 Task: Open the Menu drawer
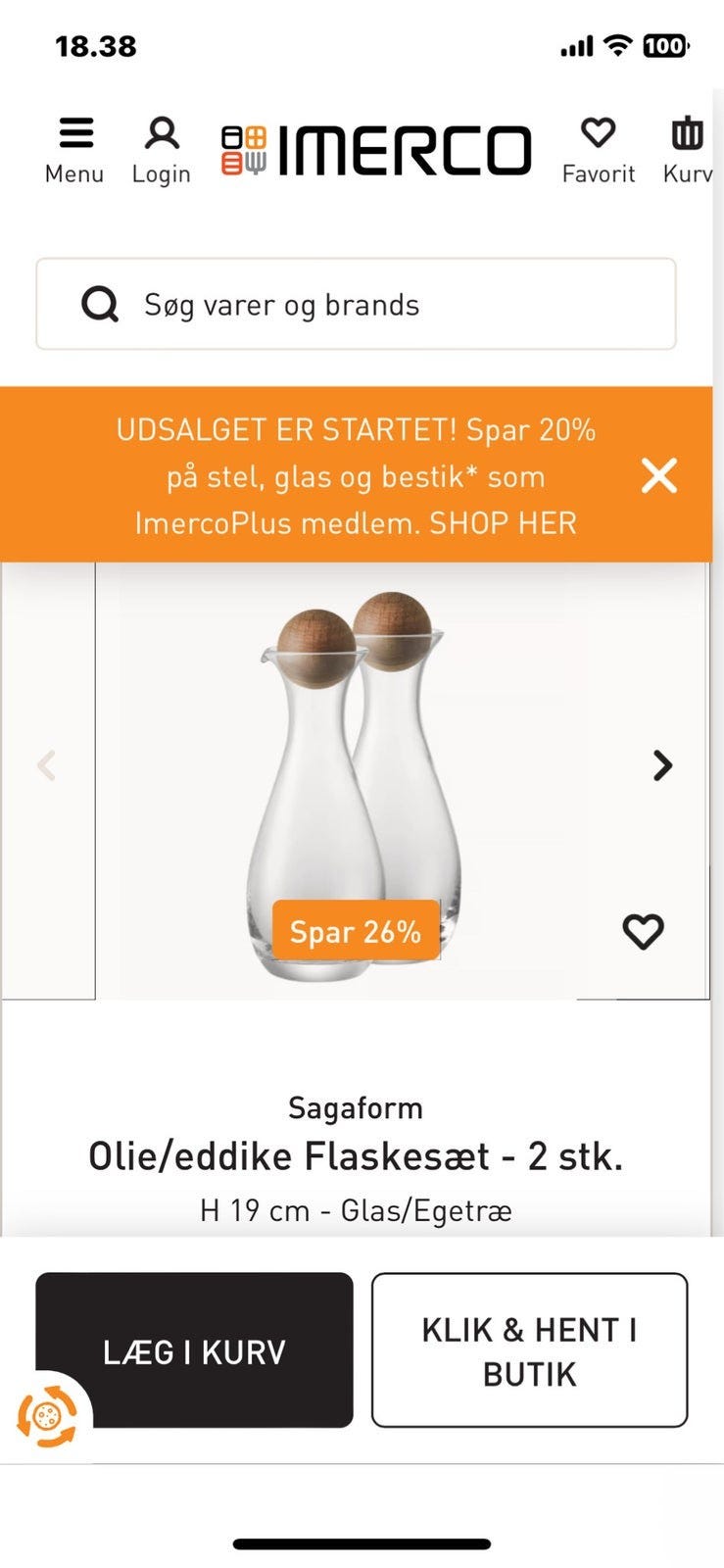tap(74, 150)
